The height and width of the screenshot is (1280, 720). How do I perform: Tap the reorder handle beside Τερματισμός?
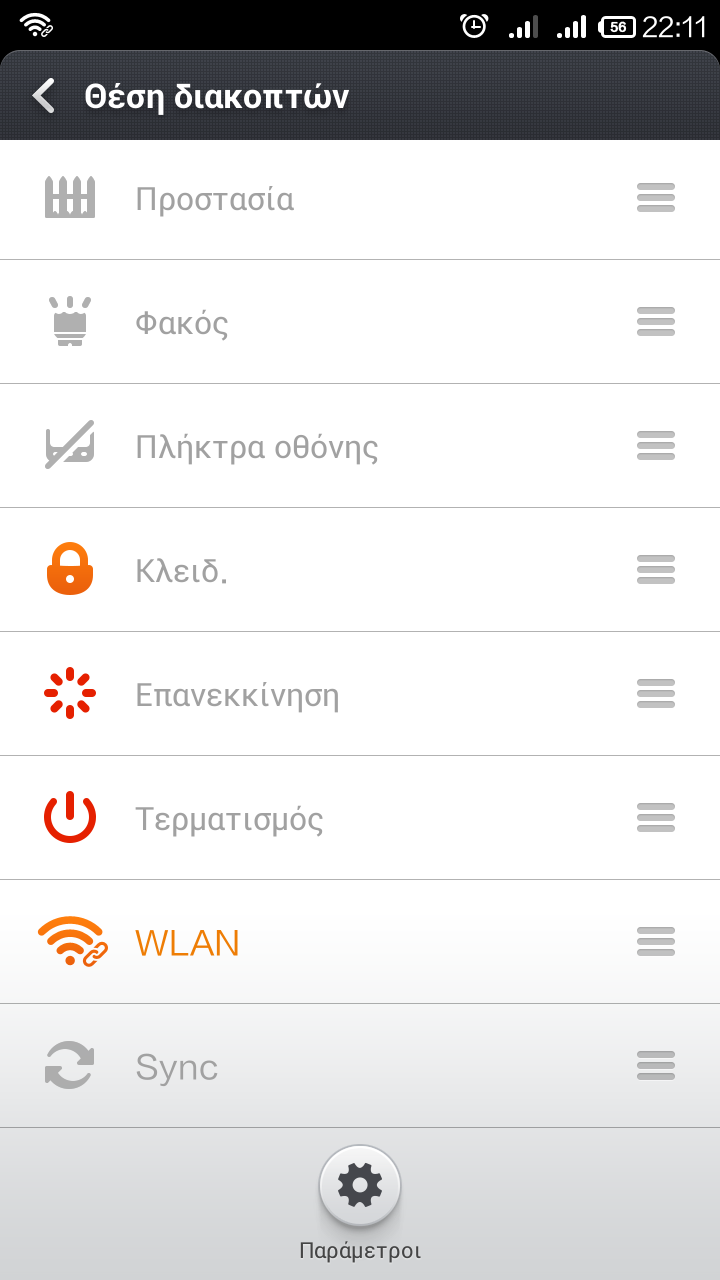[656, 818]
